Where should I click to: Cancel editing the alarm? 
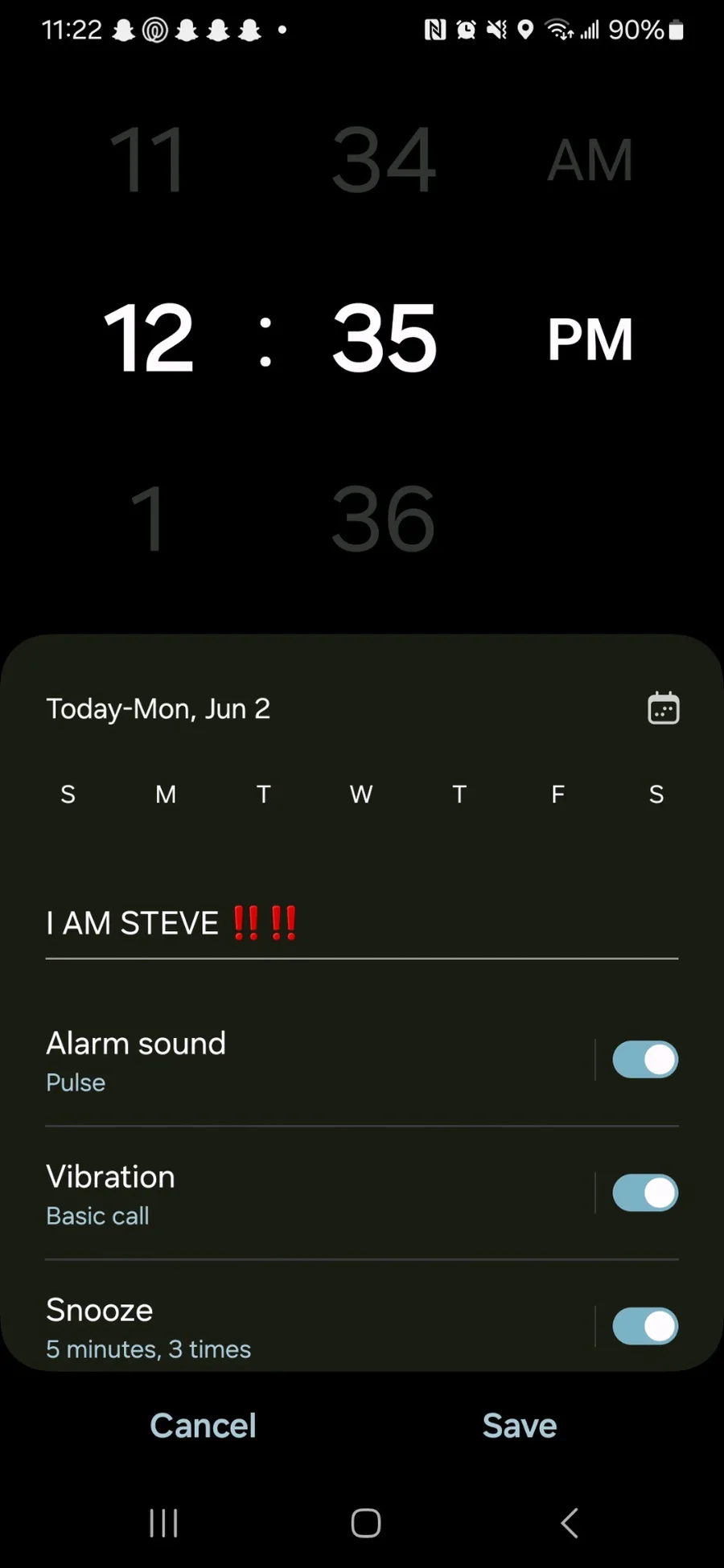pyautogui.click(x=203, y=1426)
